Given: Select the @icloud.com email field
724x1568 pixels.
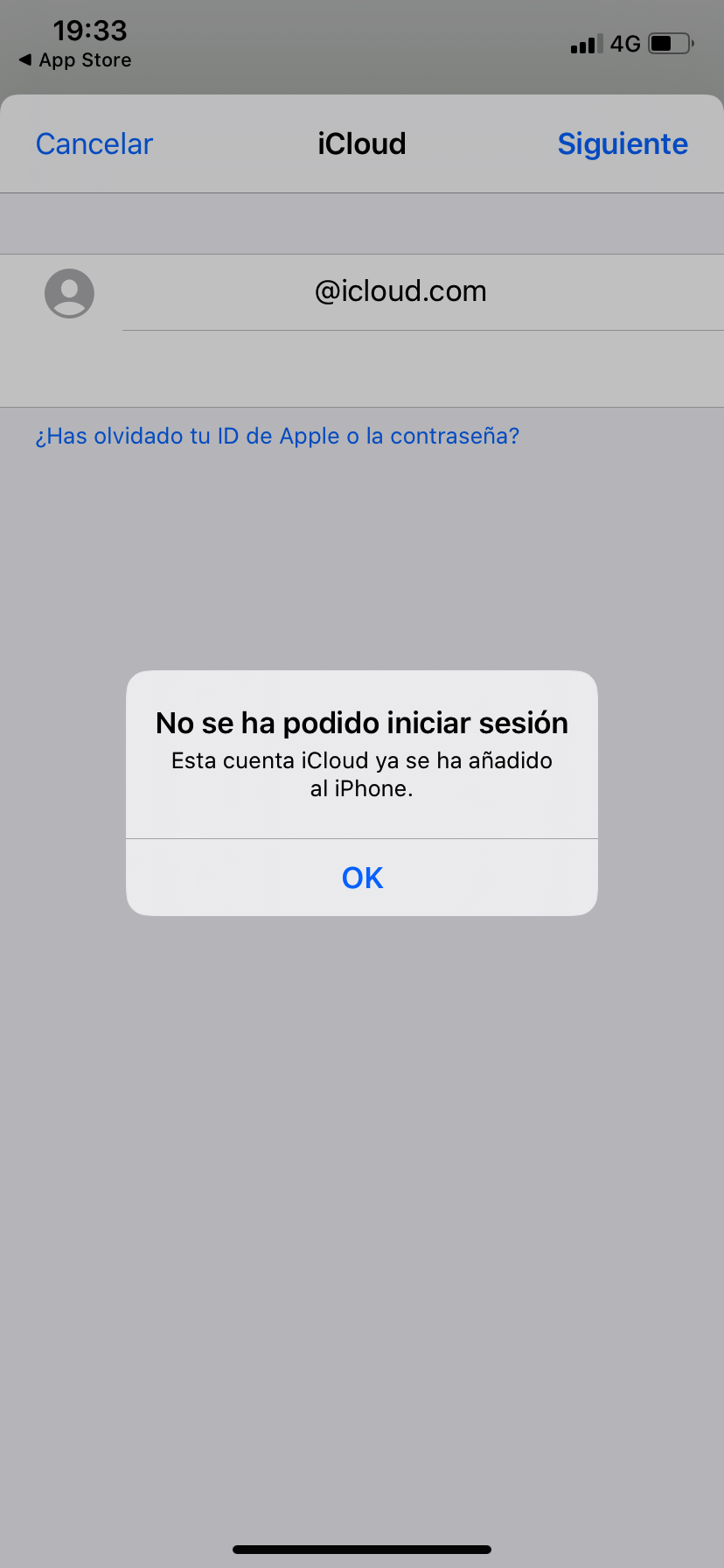Looking at the screenshot, I should pyautogui.click(x=400, y=291).
